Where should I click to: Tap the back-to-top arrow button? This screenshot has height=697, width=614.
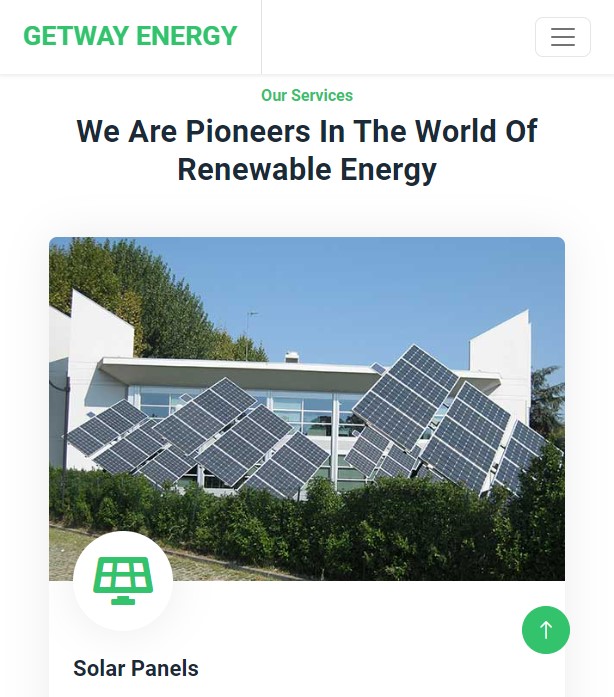(545, 630)
